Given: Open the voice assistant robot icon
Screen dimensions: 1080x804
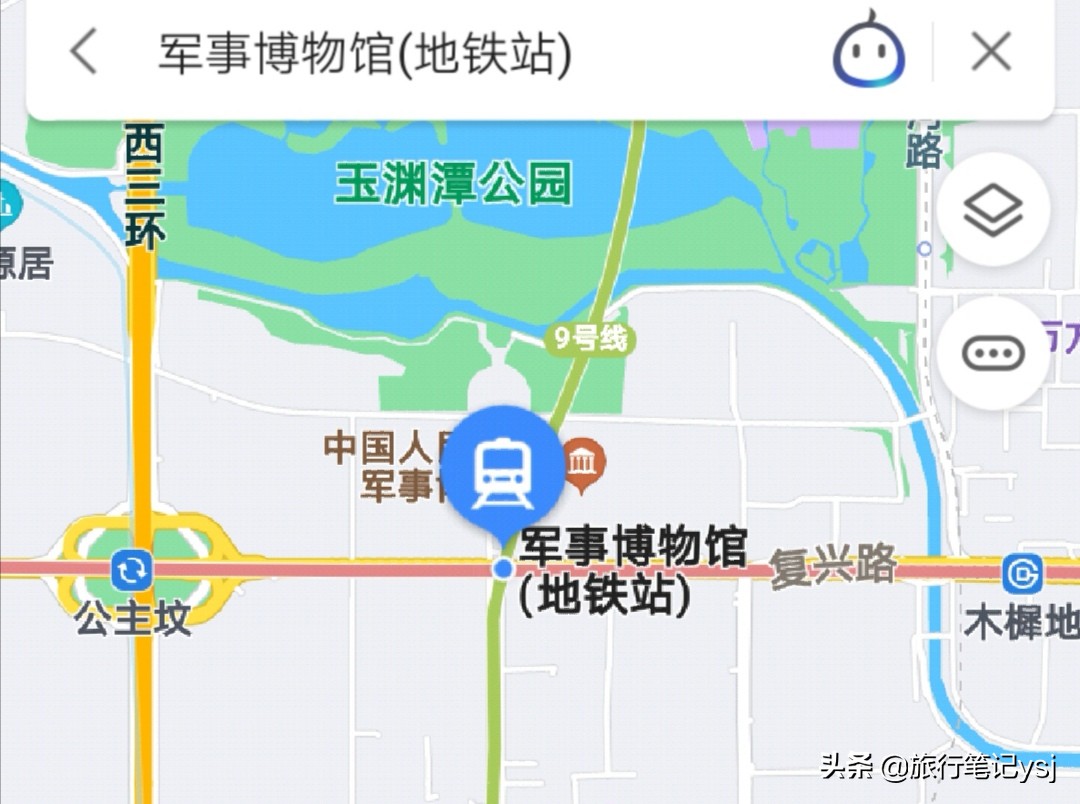Looking at the screenshot, I should pyautogui.click(x=869, y=51).
